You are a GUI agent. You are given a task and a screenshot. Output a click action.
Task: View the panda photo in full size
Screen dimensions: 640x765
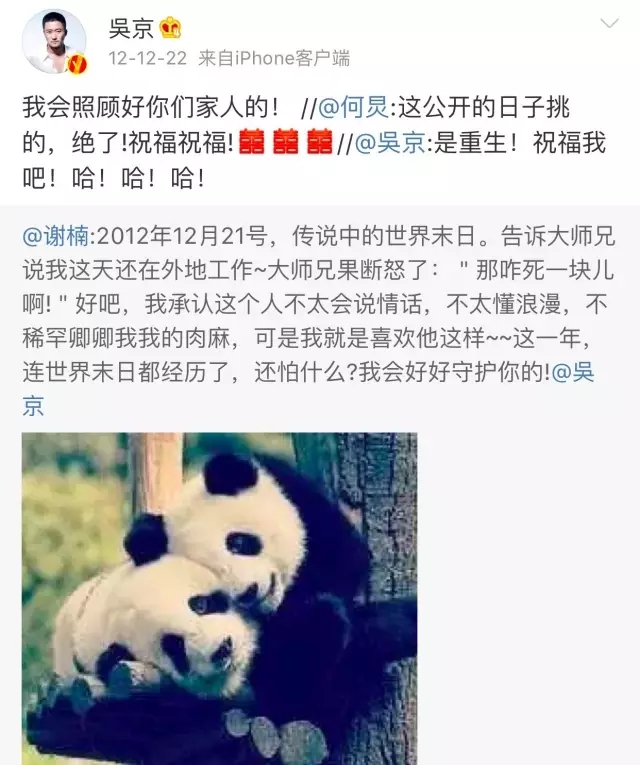(x=219, y=597)
